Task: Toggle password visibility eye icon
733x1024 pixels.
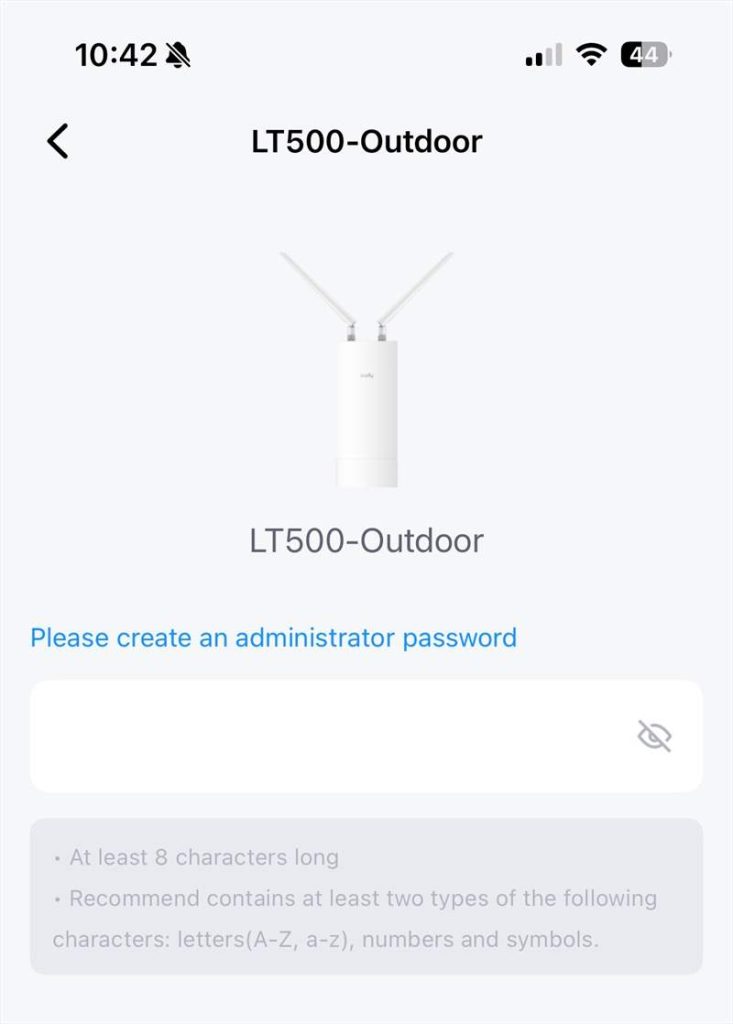Action: coord(654,737)
